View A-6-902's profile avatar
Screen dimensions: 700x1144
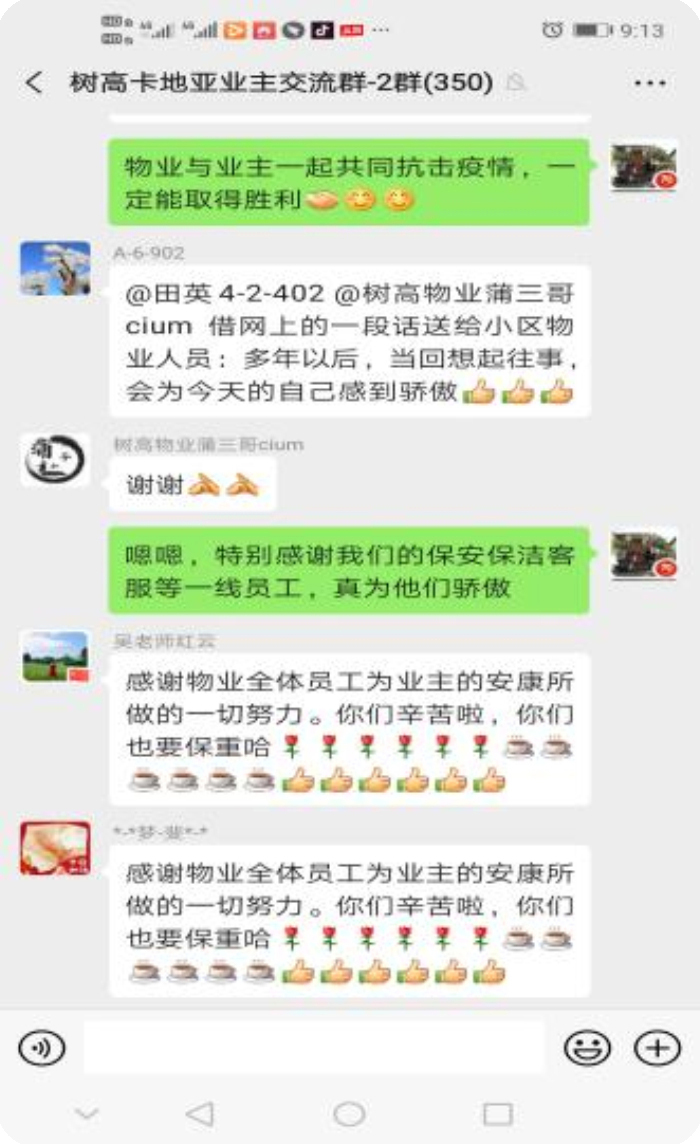pyautogui.click(x=55, y=268)
